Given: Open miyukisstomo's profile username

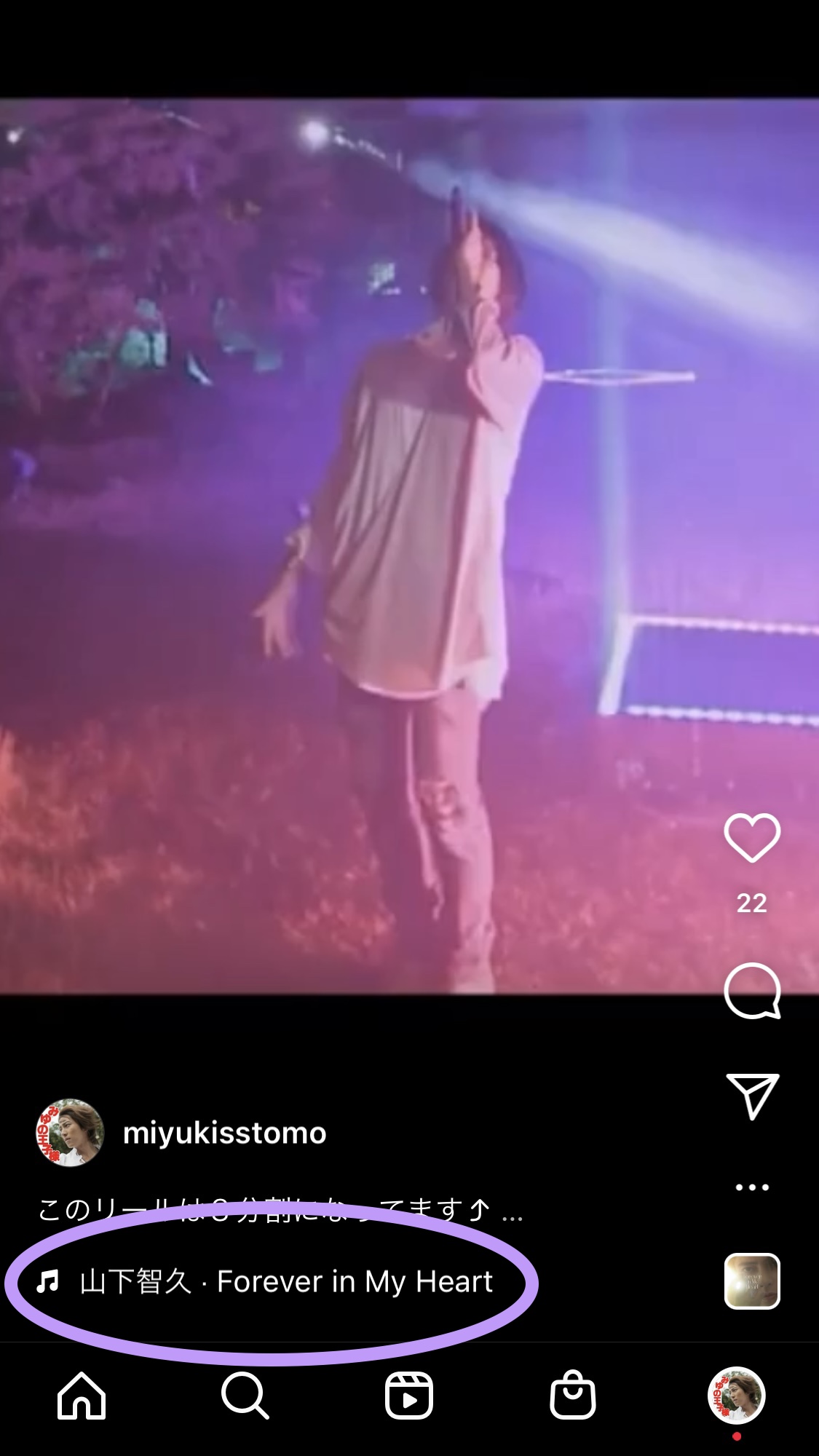Looking at the screenshot, I should click(224, 1133).
